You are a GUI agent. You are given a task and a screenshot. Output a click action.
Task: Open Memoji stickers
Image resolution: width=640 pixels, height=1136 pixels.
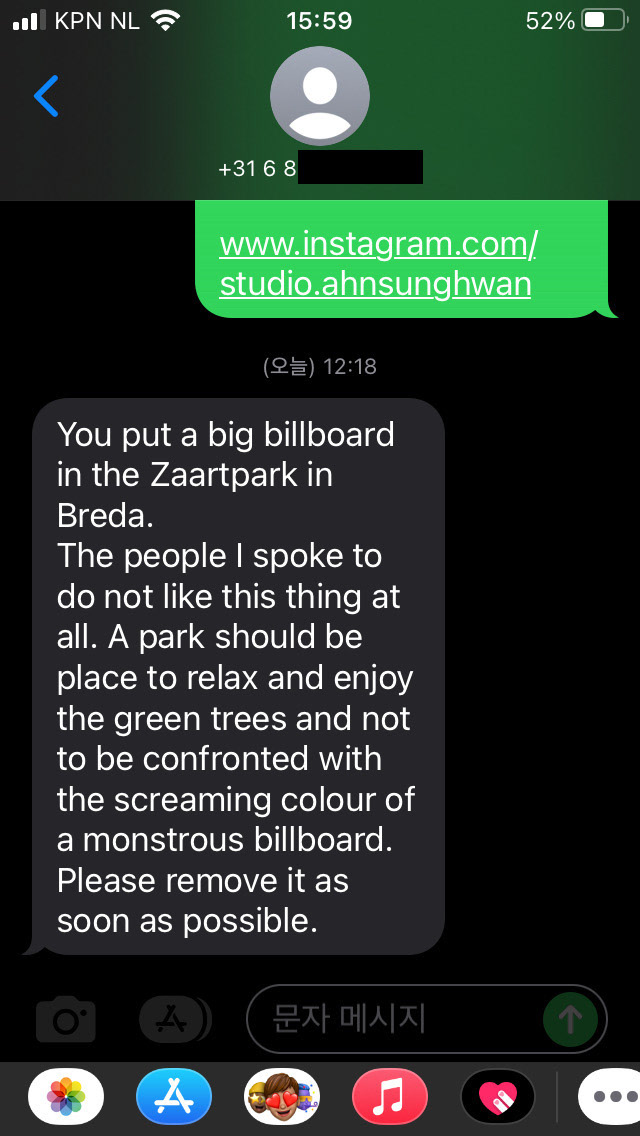click(x=282, y=1097)
